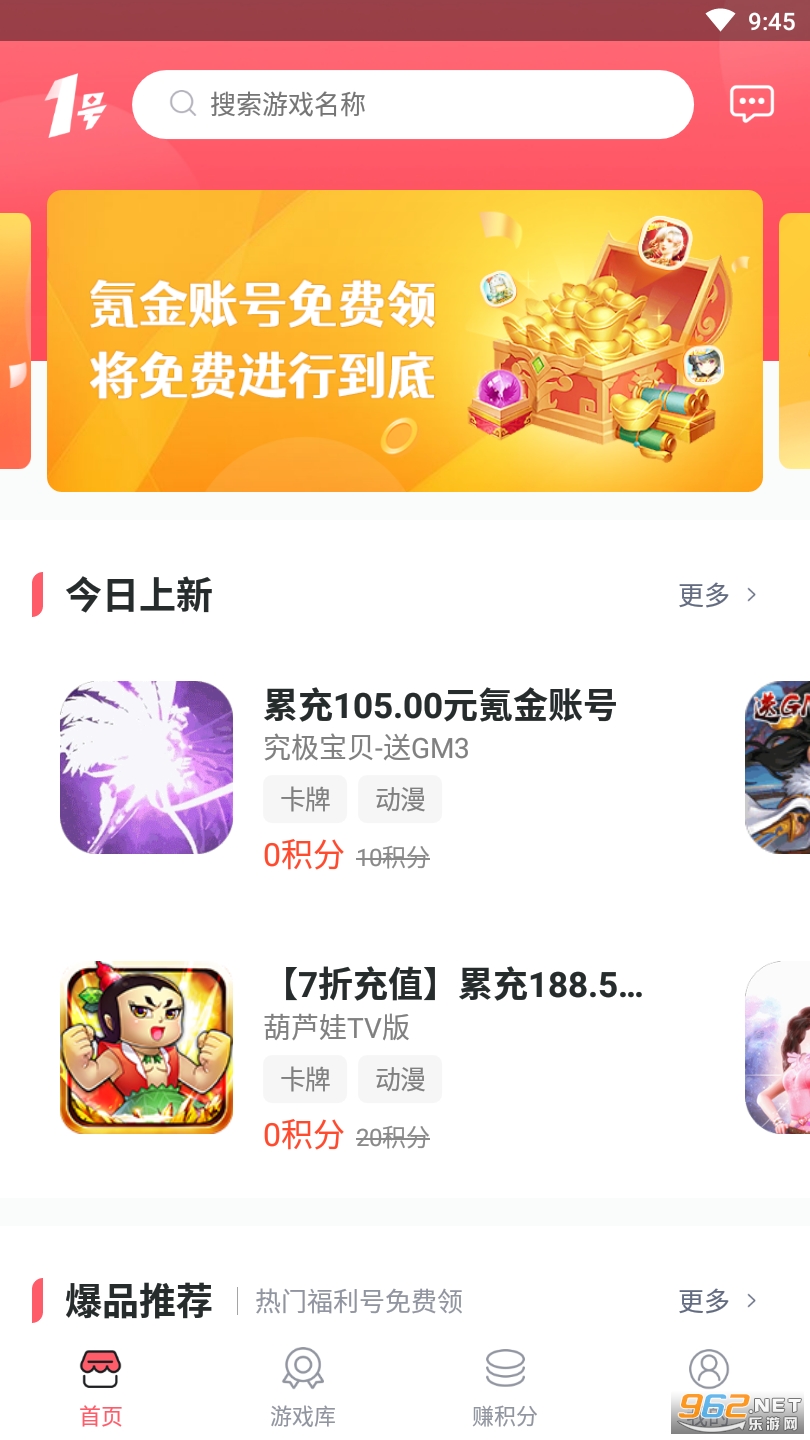
Task: View more in 爆品推荐 section
Action: pyautogui.click(x=717, y=1301)
